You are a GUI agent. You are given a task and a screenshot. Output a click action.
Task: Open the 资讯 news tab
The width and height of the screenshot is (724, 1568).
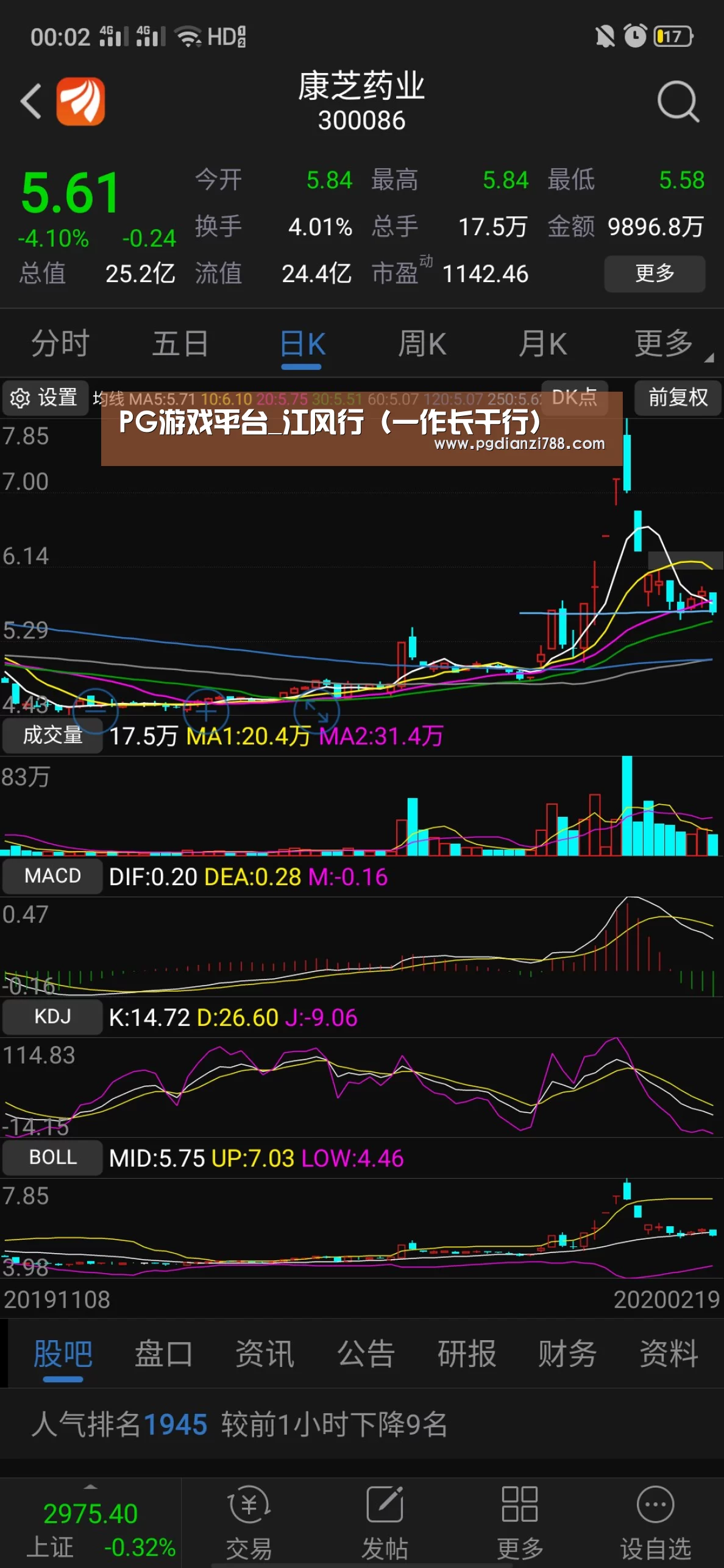click(264, 1354)
